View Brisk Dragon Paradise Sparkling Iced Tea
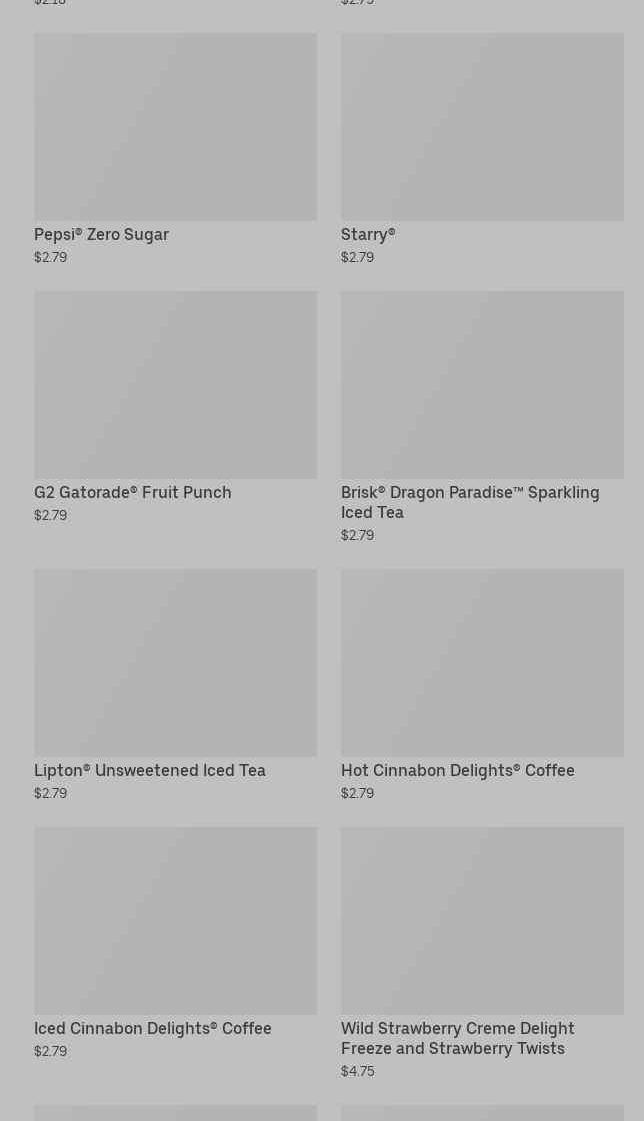The height and width of the screenshot is (1121, 644). (x=482, y=417)
